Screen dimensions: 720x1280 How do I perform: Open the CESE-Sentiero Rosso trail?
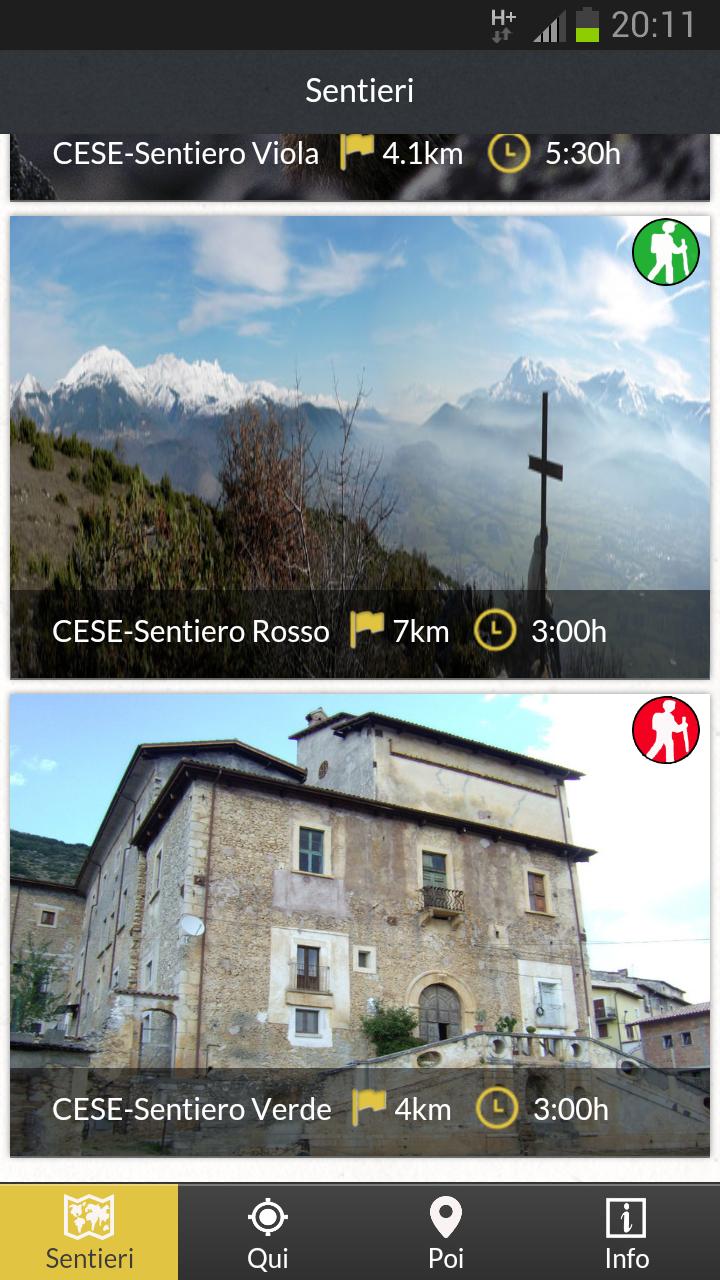tap(360, 440)
